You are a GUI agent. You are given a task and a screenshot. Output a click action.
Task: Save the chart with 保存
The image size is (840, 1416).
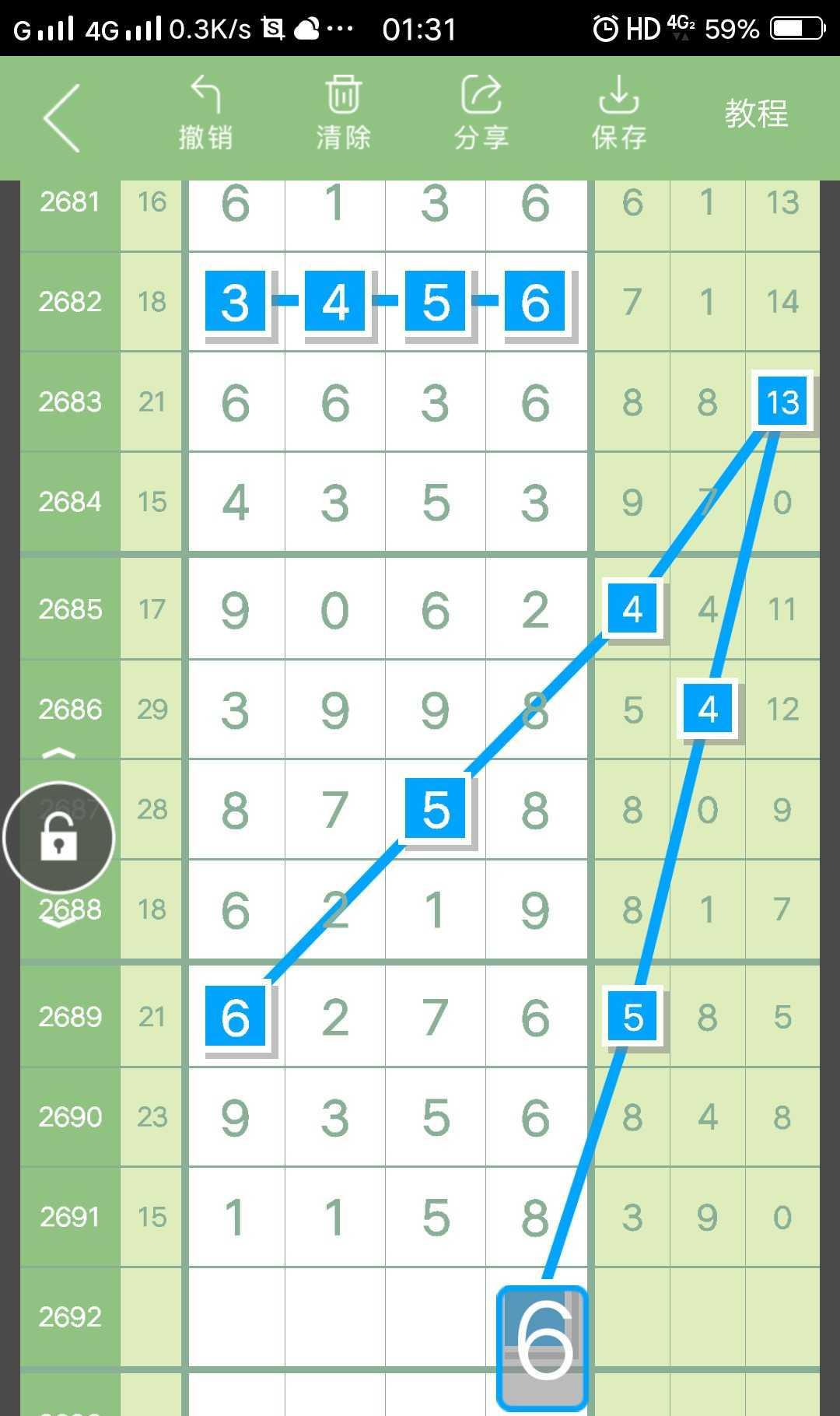[618, 114]
